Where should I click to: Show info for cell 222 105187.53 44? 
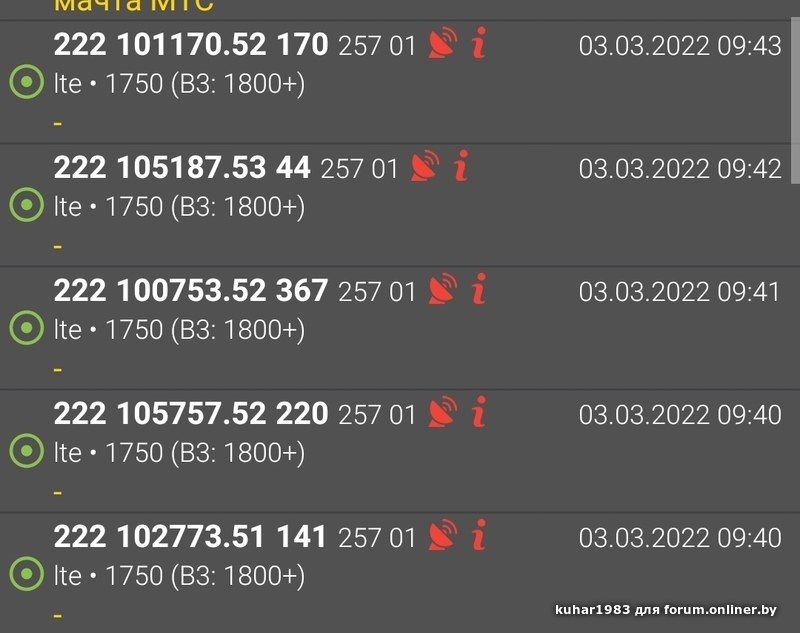coord(461,167)
